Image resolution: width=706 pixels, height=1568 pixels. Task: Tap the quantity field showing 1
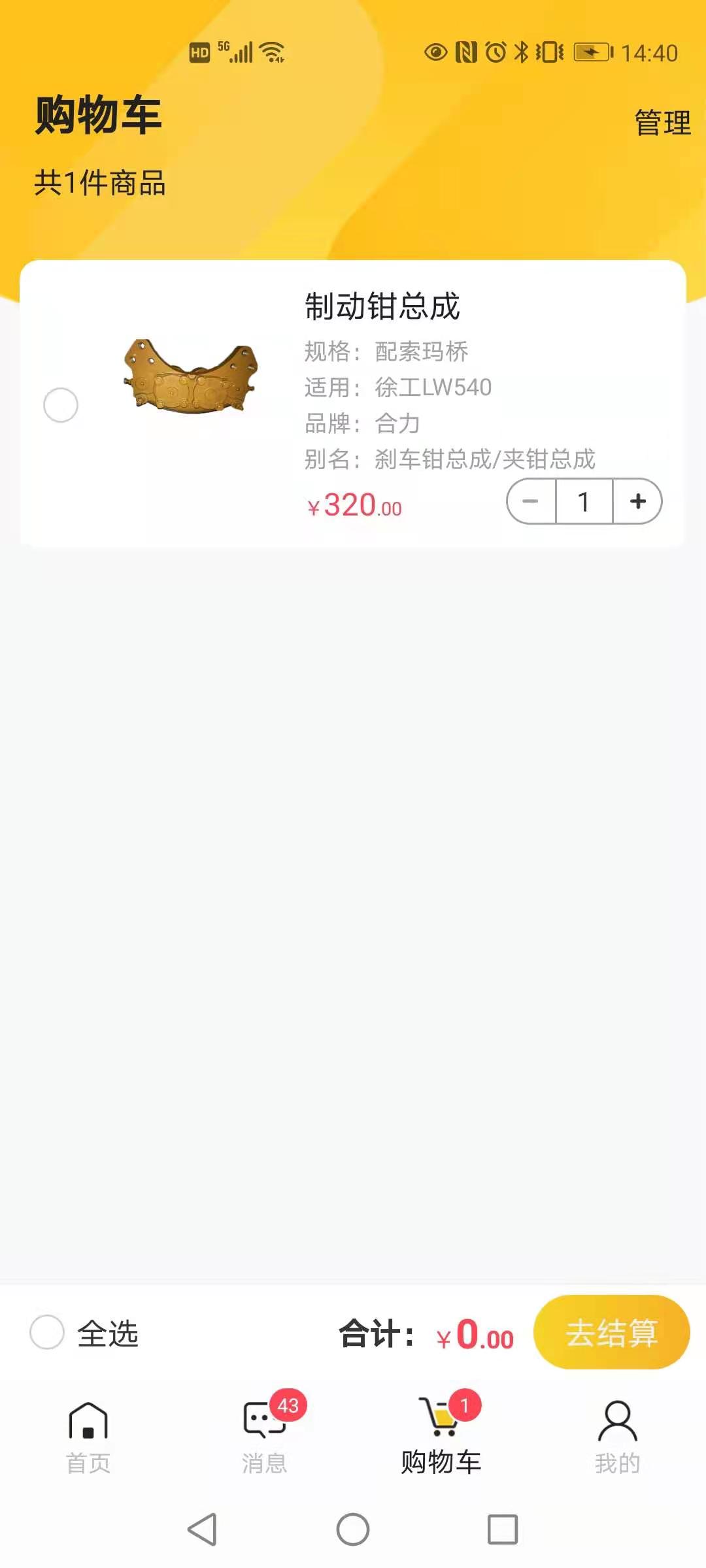(584, 502)
